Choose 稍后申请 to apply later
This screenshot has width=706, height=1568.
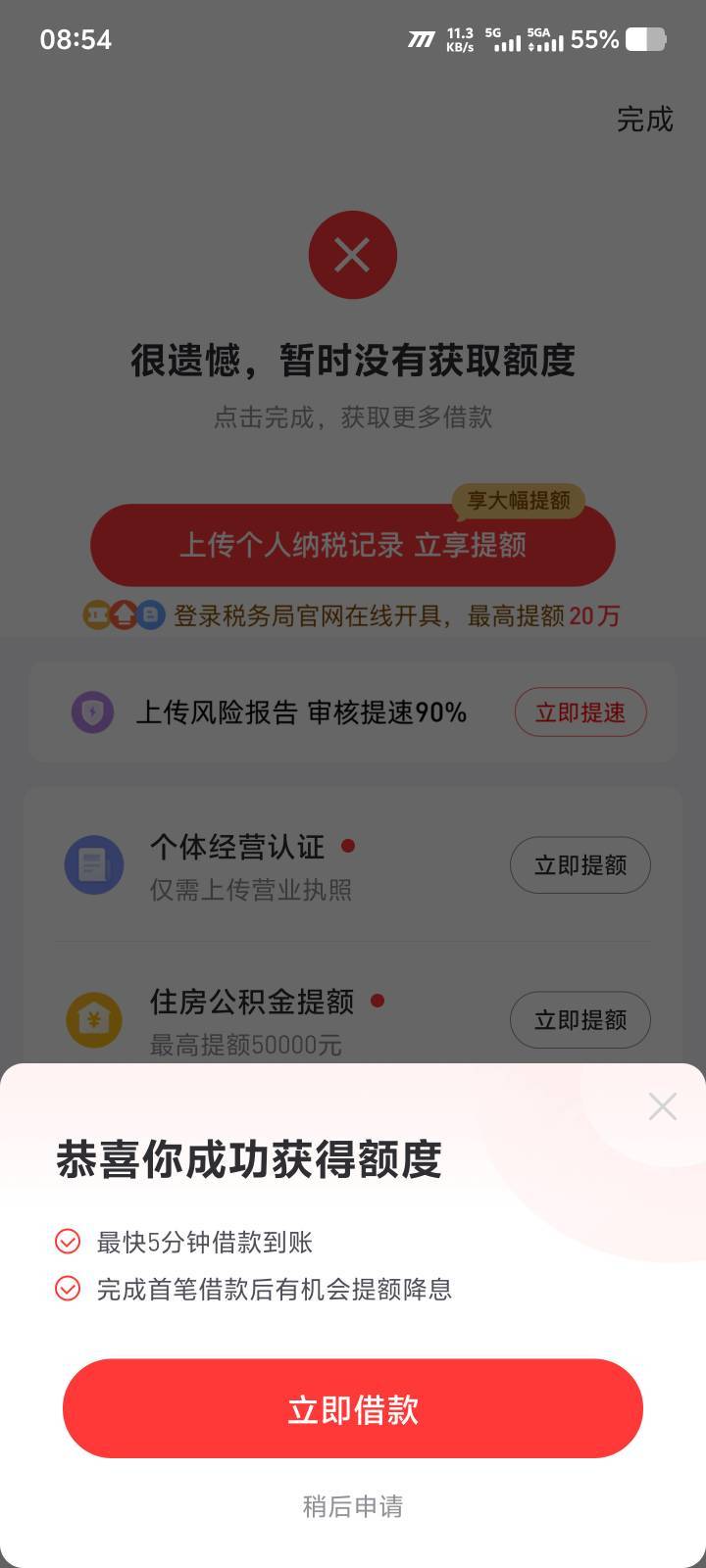(353, 1506)
